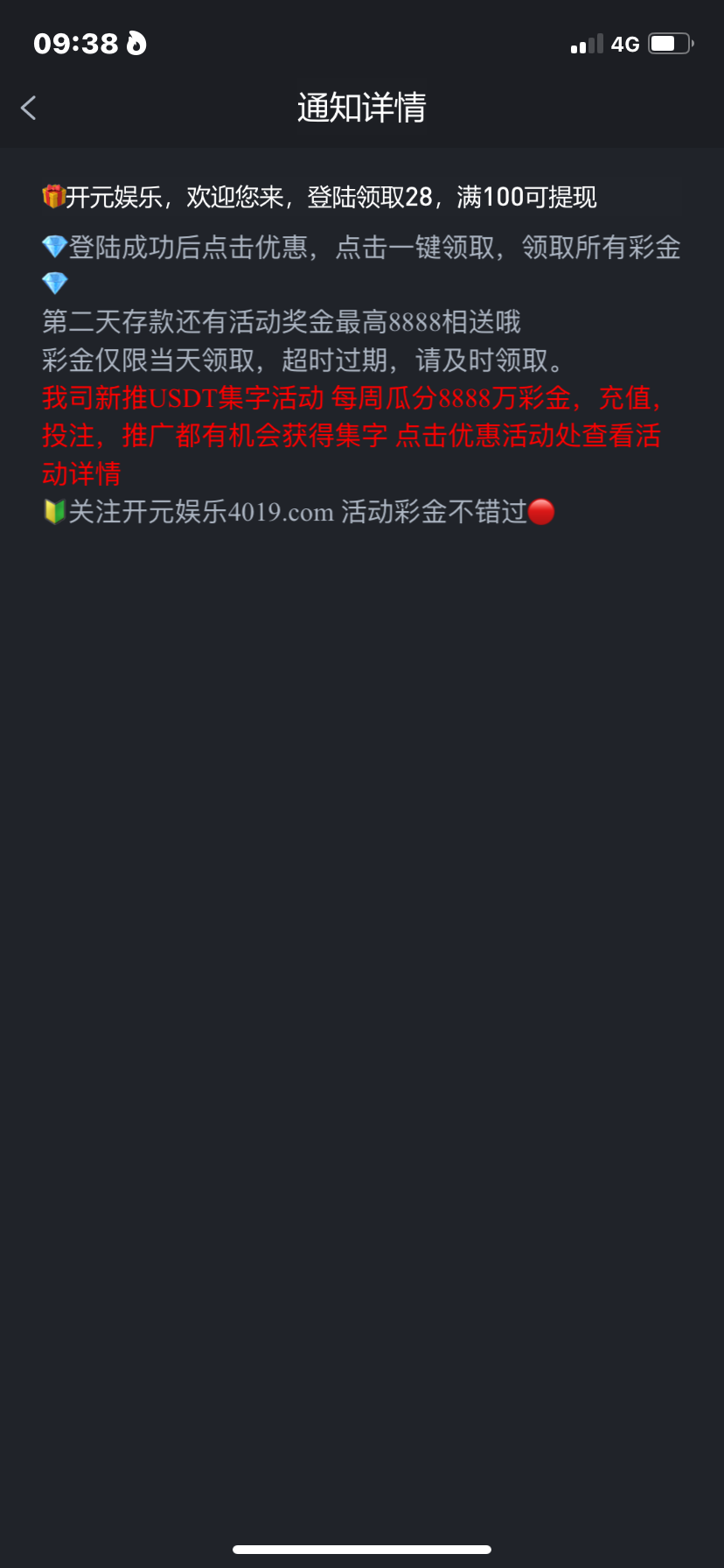Go back from the 通知详情 page

(x=29, y=108)
